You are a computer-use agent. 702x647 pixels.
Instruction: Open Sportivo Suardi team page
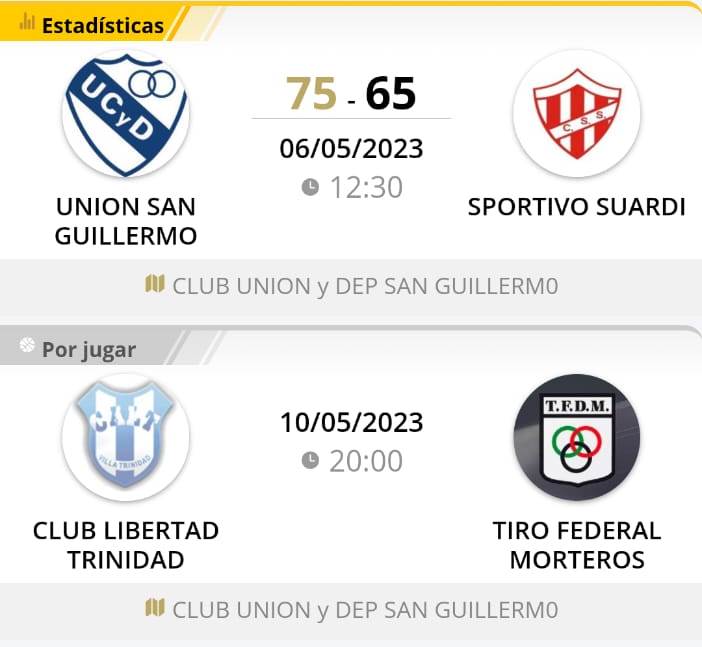576,114
